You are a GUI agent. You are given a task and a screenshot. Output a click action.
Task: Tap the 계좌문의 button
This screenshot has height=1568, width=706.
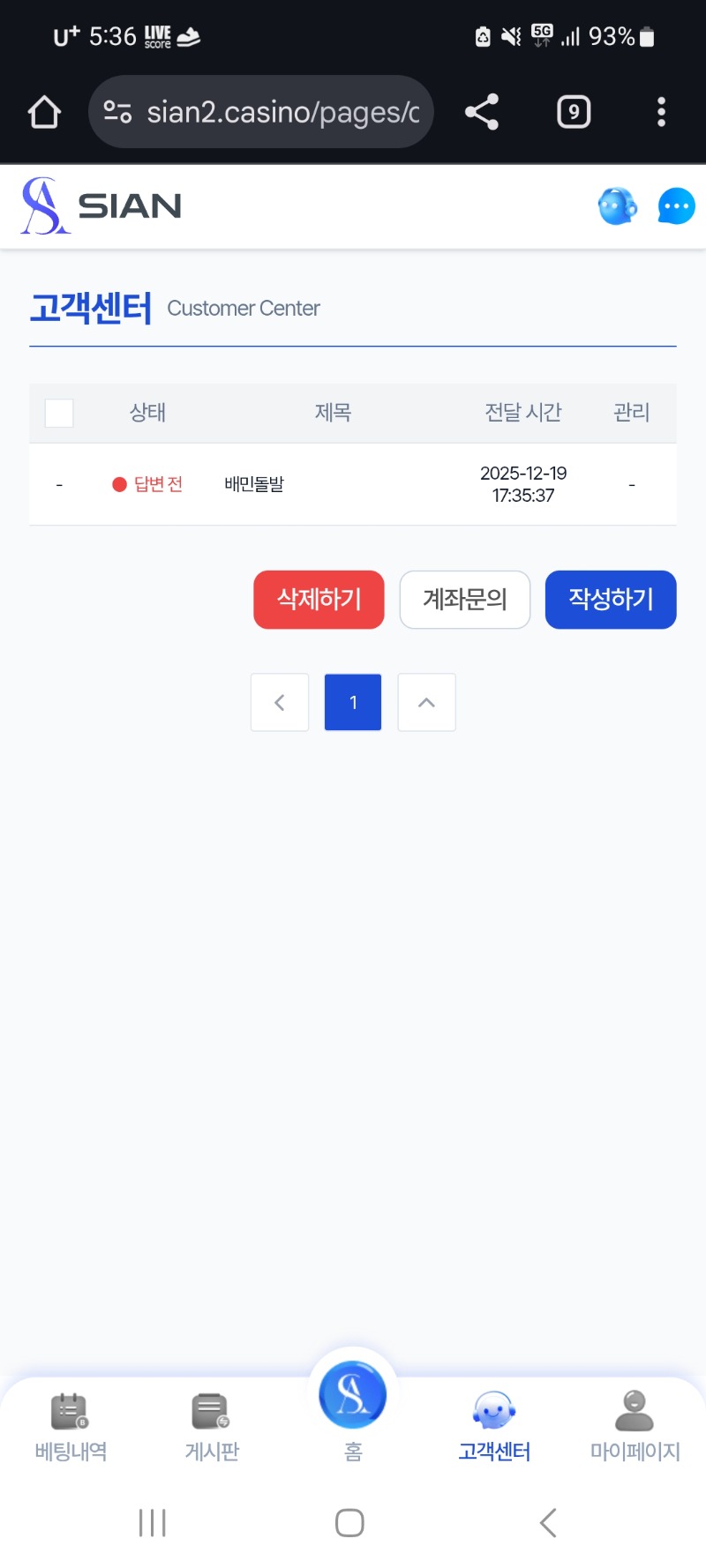pyautogui.click(x=465, y=600)
